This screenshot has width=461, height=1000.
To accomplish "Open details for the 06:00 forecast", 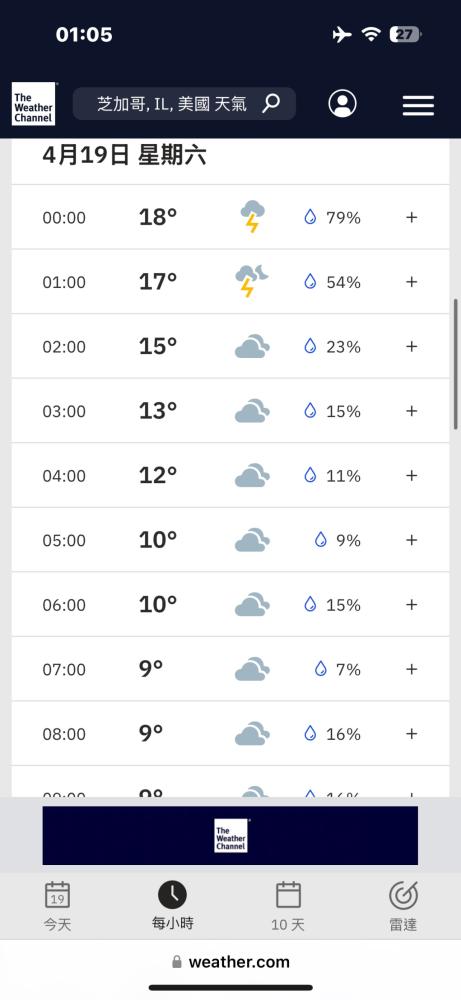I will (x=230, y=605).
